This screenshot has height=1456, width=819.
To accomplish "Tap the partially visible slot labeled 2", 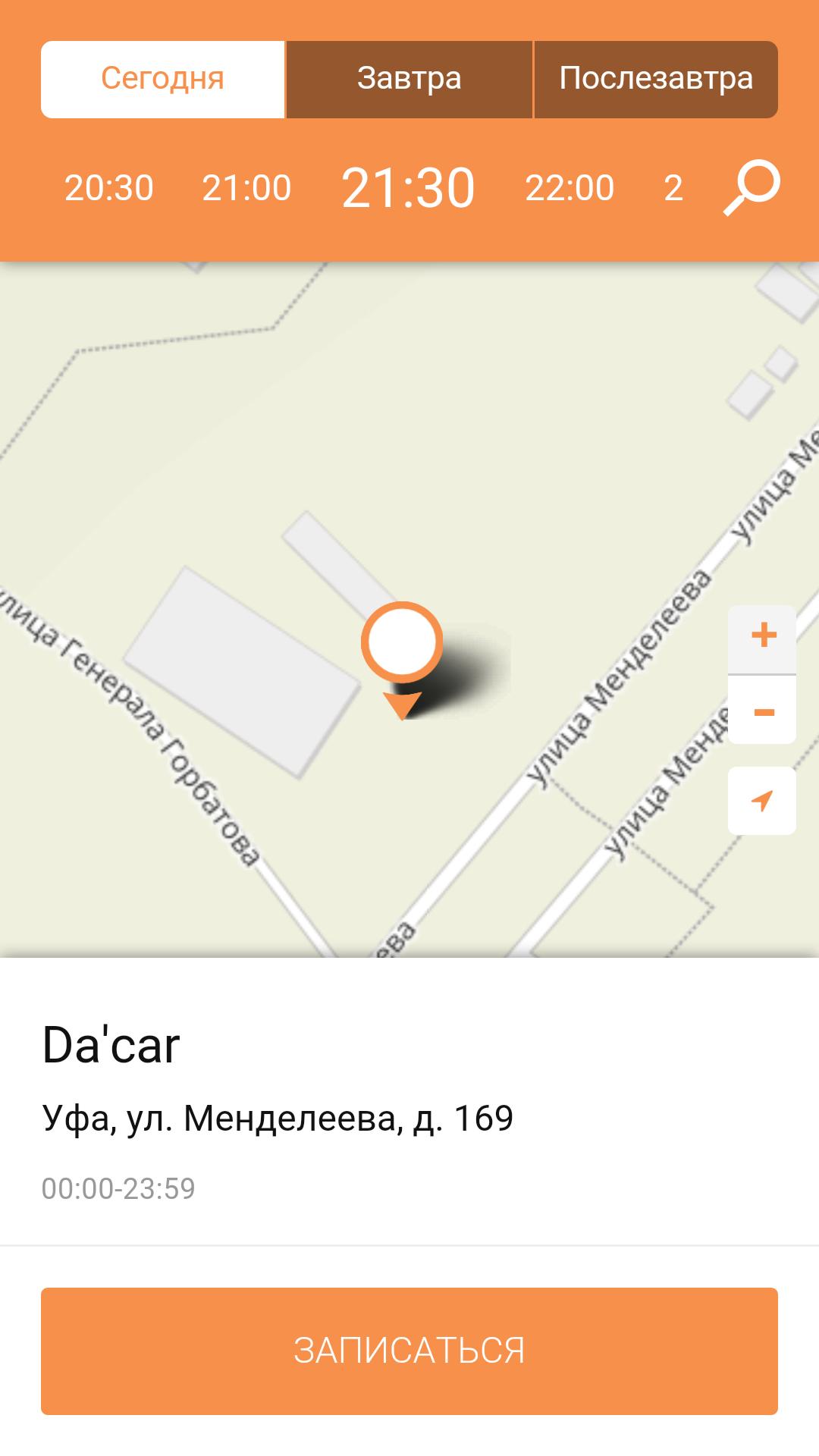I will [x=673, y=188].
